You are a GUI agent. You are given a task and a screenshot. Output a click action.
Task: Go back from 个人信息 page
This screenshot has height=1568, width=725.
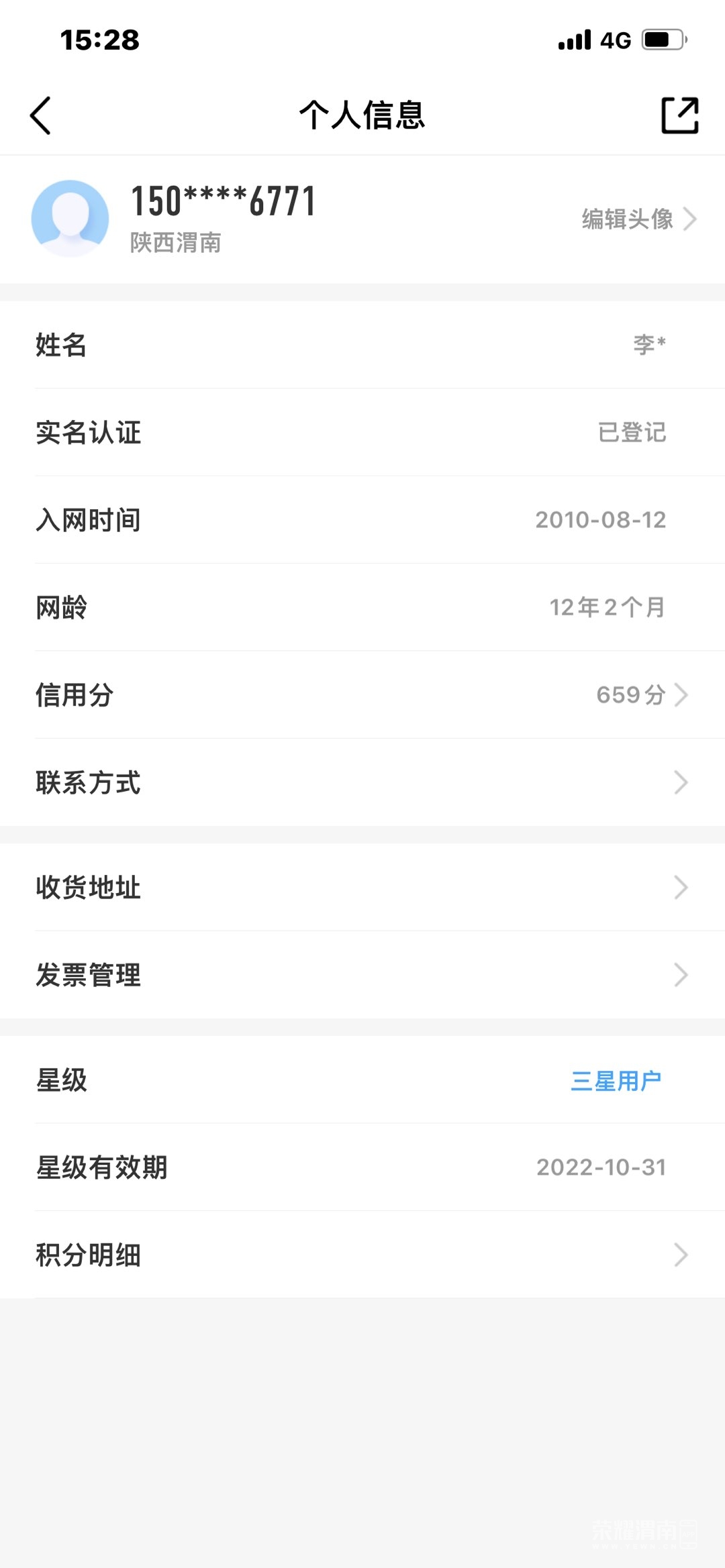pos(41,115)
